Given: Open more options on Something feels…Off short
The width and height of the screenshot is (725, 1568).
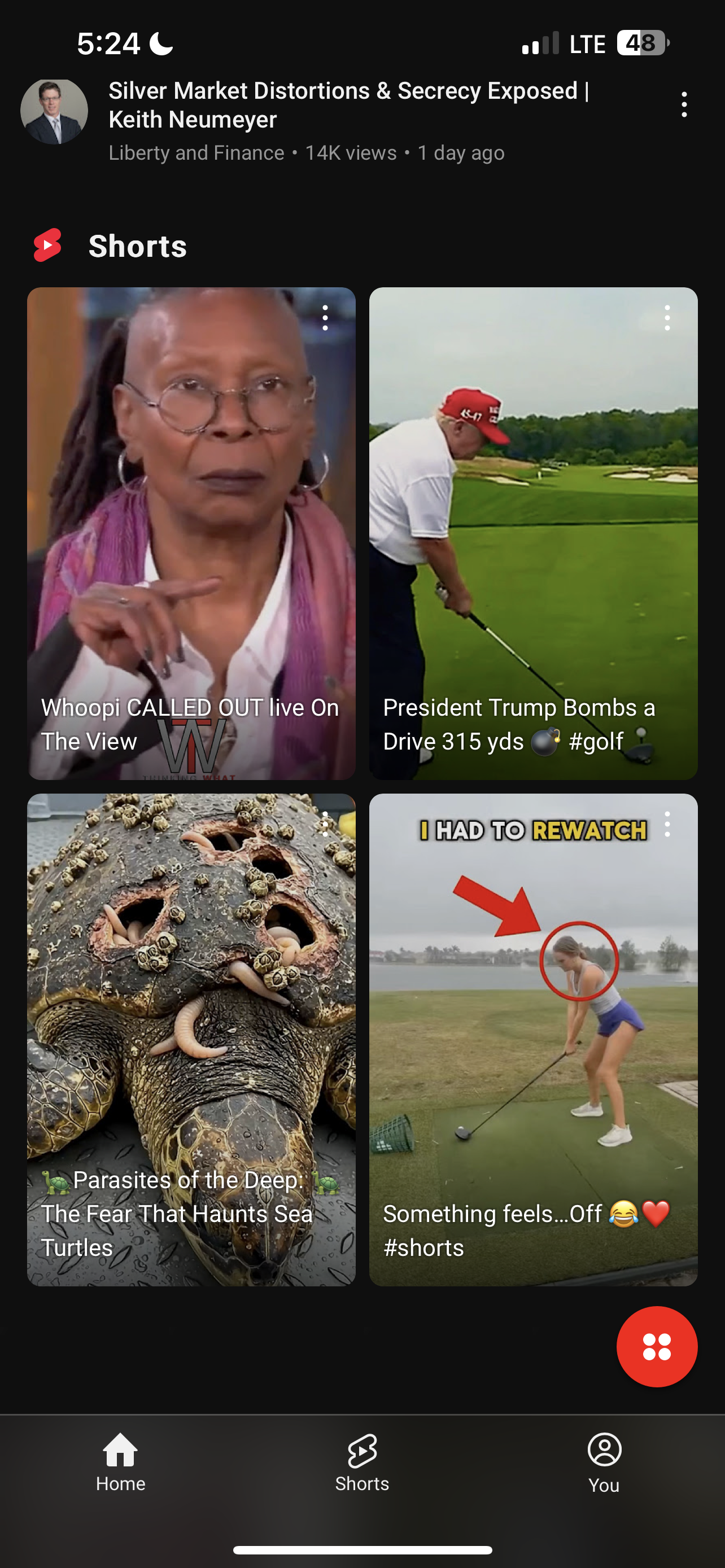Looking at the screenshot, I should (x=667, y=824).
